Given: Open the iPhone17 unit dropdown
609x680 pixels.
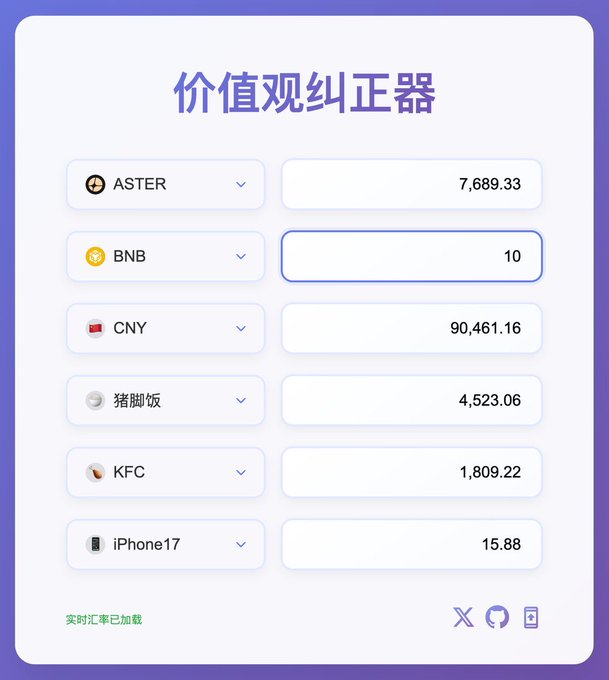Looking at the screenshot, I should 166,544.
